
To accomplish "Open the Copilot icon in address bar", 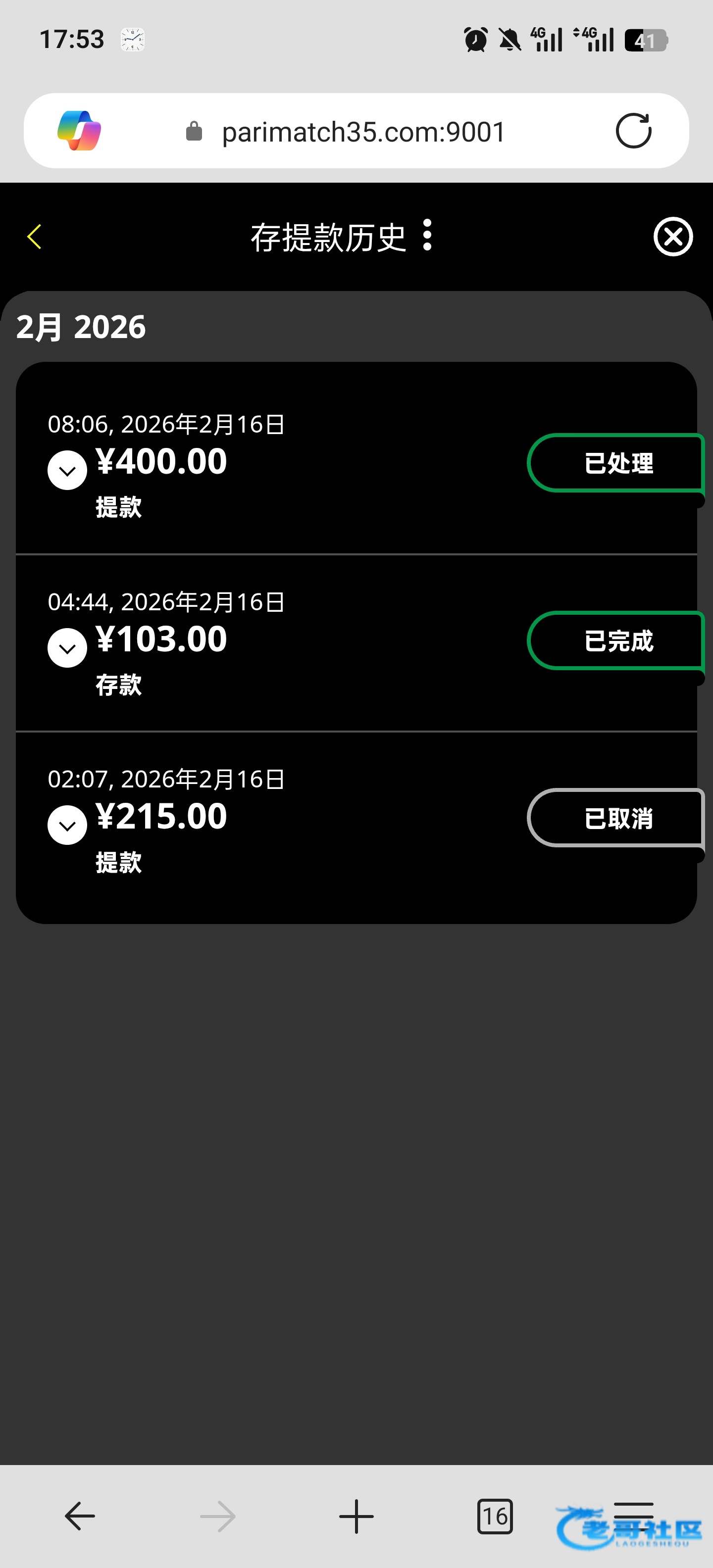I will pos(79,131).
